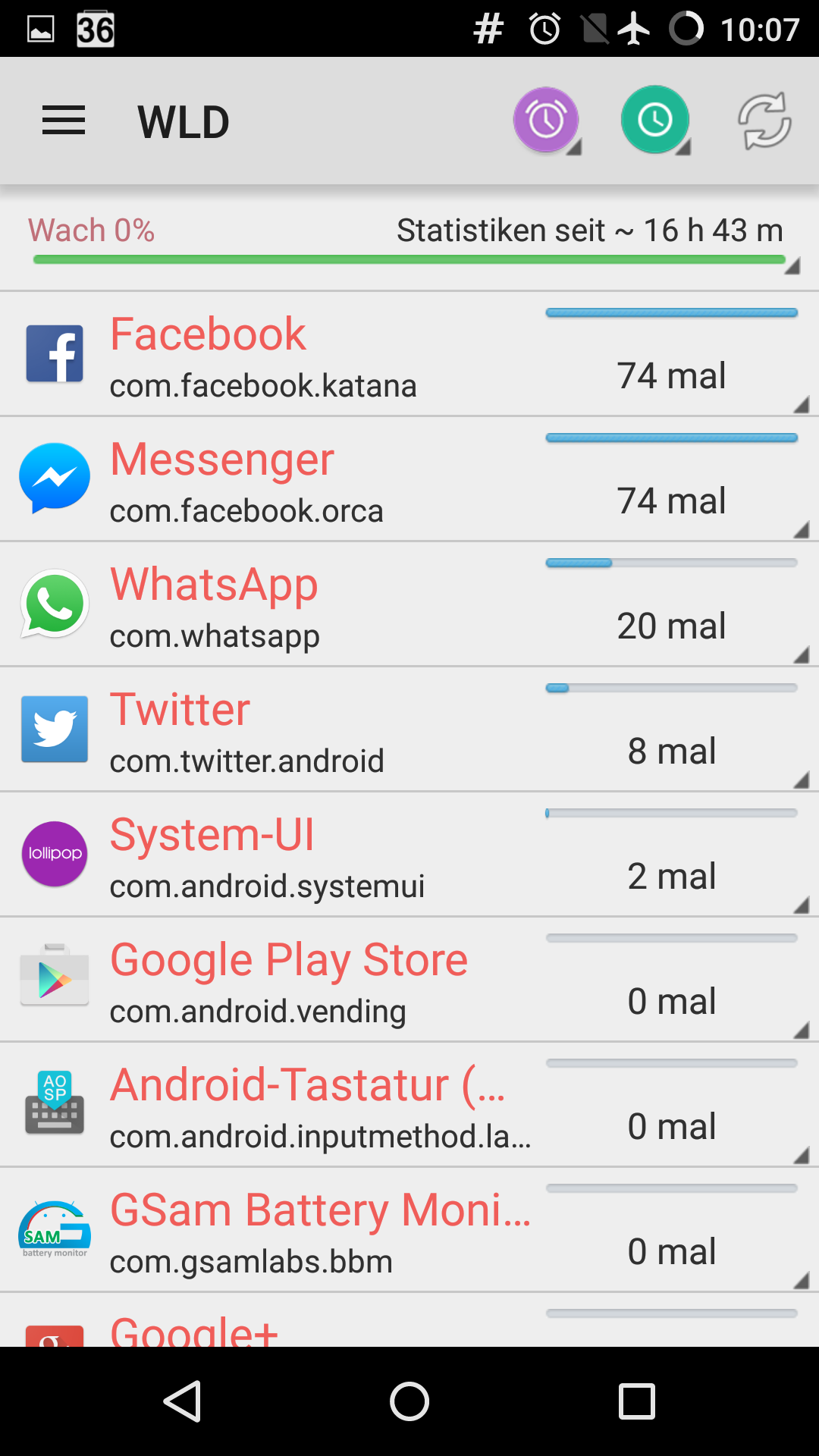
Task: Open the hamburger drawer menu
Action: (x=64, y=121)
